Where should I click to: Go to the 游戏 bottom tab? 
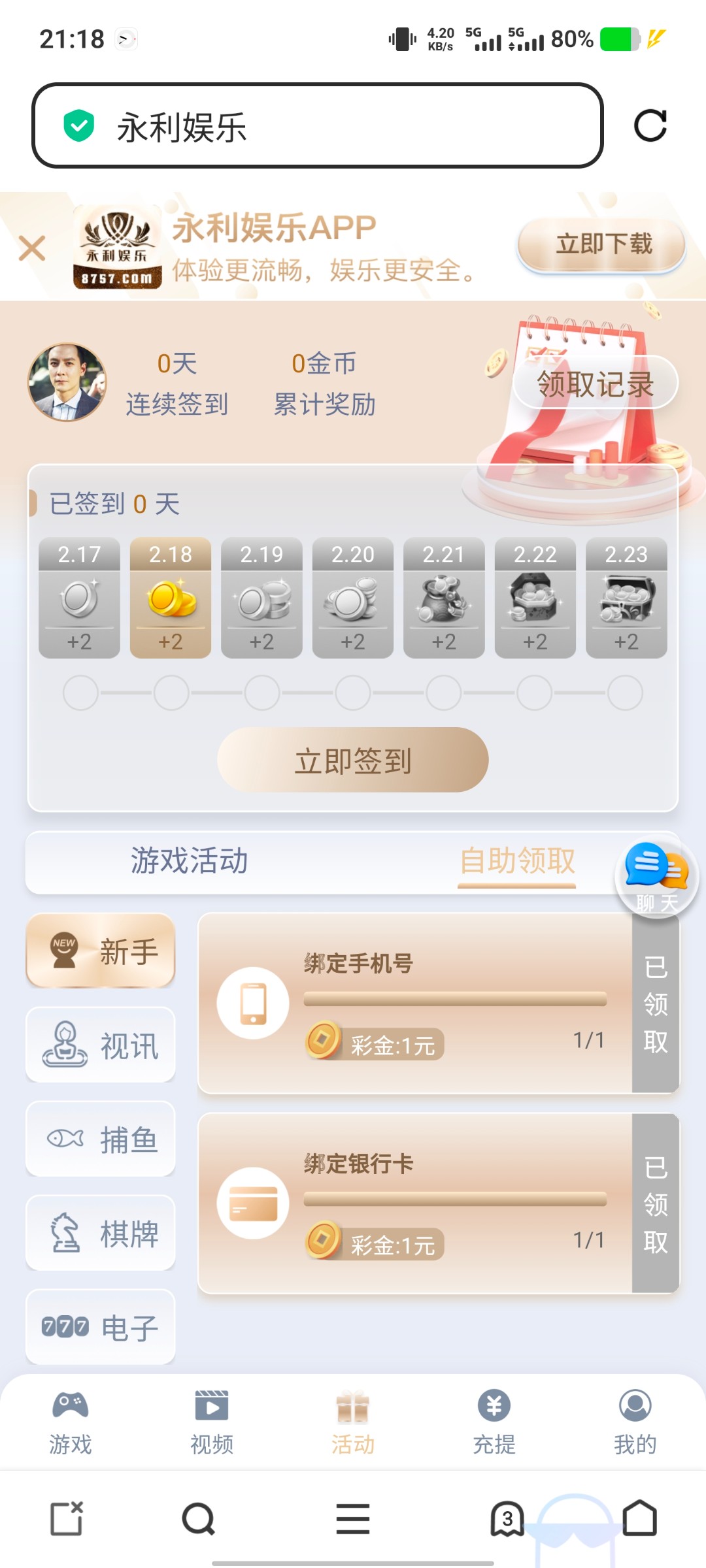[71, 1422]
